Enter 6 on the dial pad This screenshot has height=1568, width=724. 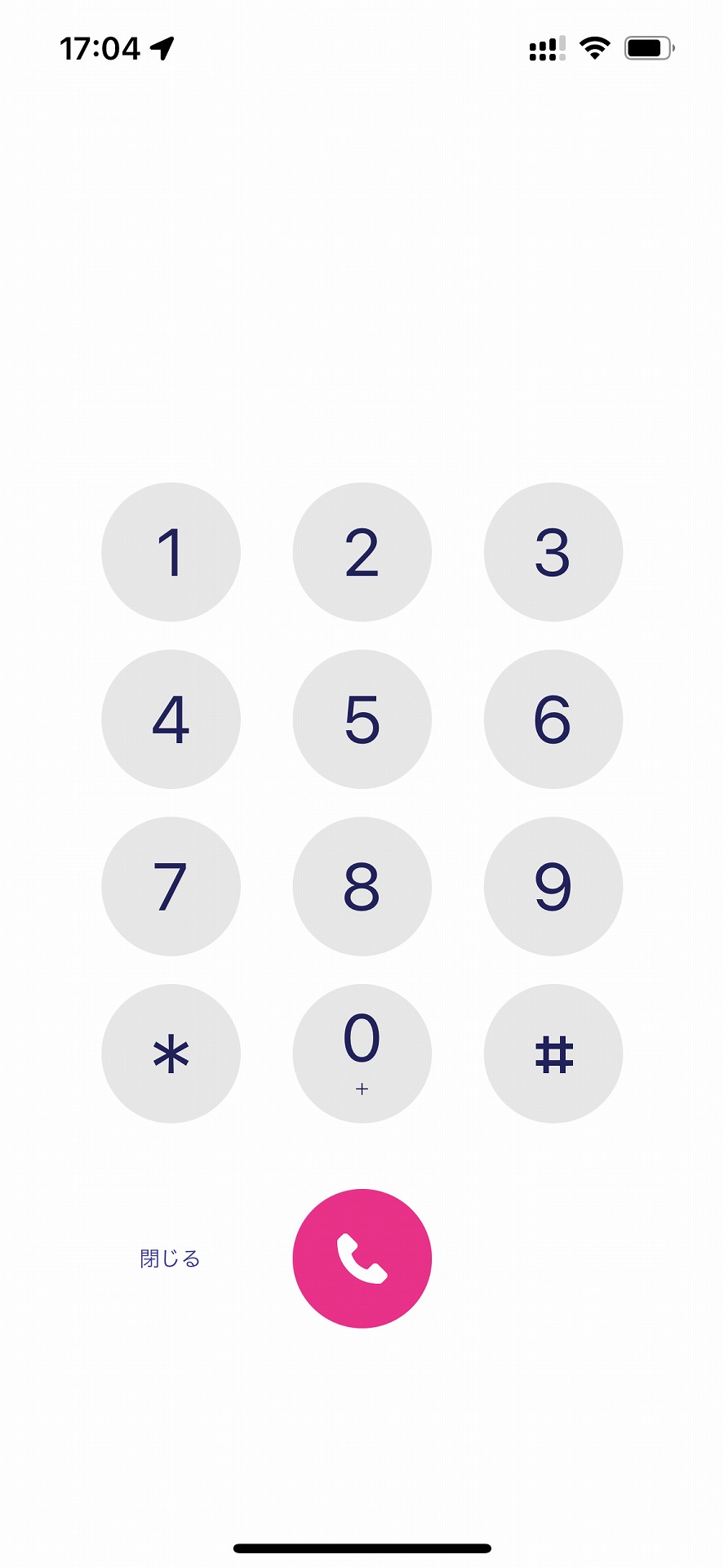click(x=553, y=719)
